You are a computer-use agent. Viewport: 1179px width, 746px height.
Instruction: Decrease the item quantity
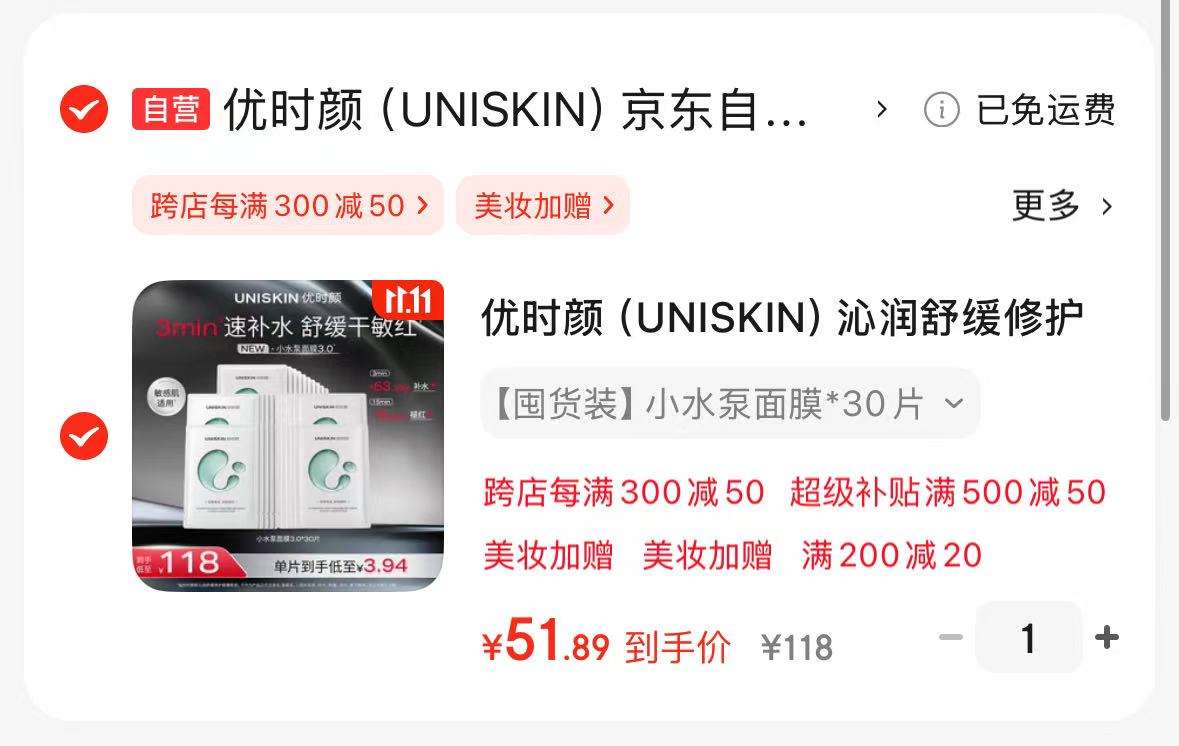[950, 637]
